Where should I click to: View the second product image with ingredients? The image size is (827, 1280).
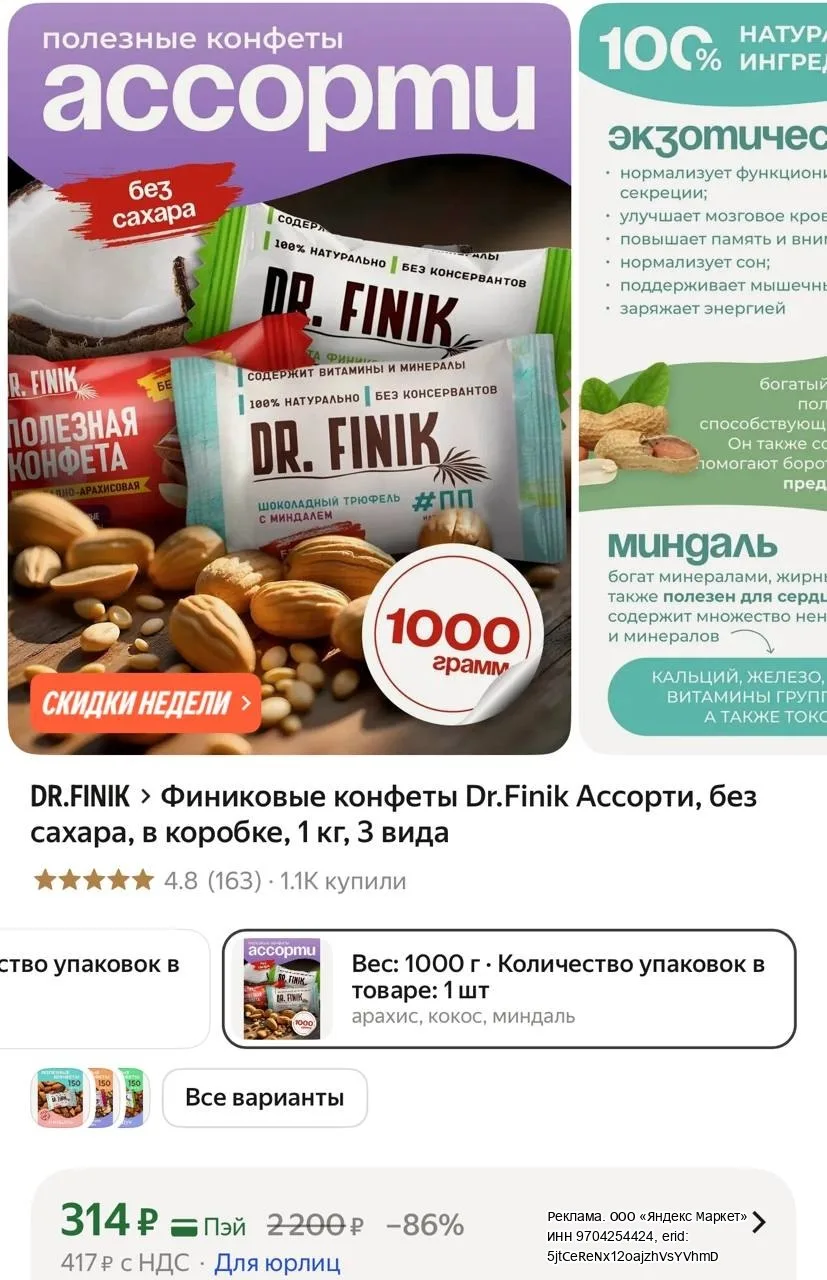click(x=703, y=378)
